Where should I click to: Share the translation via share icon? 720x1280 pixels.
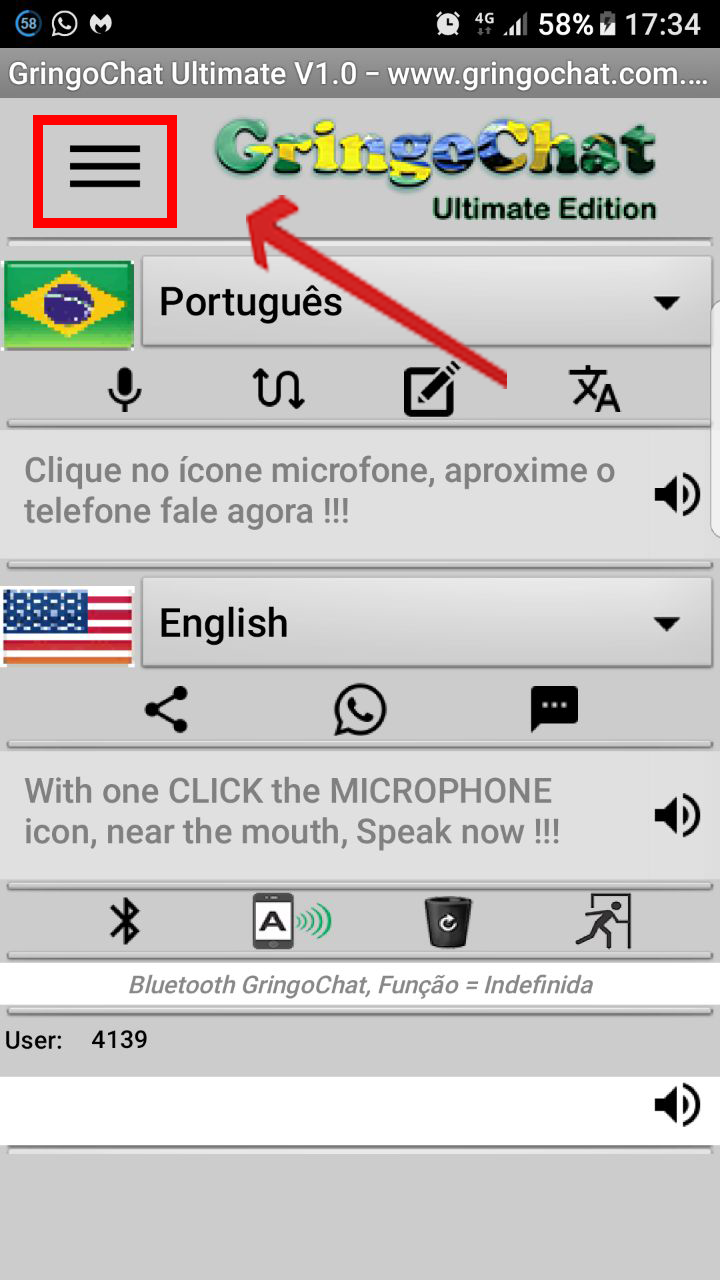pyautogui.click(x=166, y=710)
